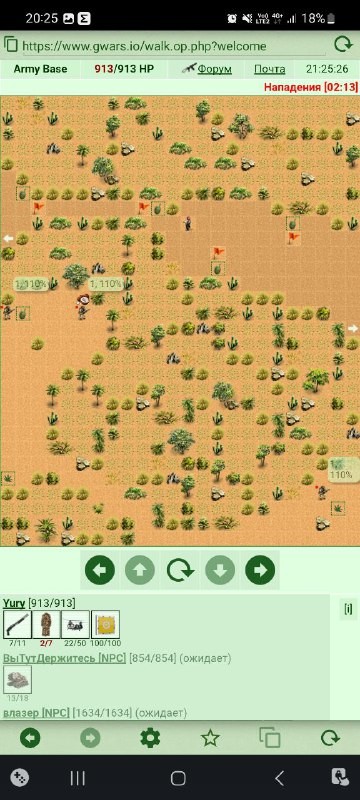Move left with the dark arrow button
The image size is (360, 800).
(100, 570)
